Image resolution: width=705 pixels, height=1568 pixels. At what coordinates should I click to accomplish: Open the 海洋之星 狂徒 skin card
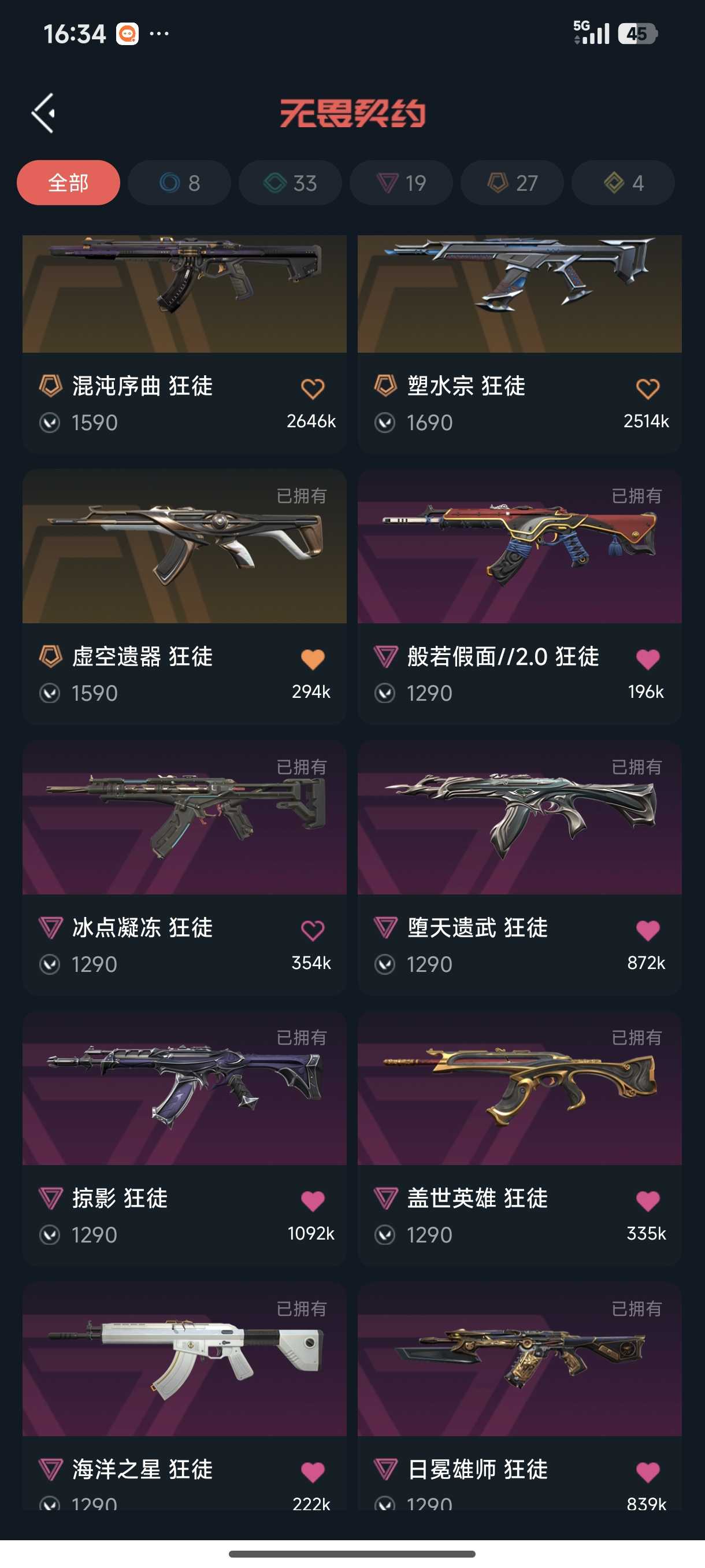tap(184, 1397)
